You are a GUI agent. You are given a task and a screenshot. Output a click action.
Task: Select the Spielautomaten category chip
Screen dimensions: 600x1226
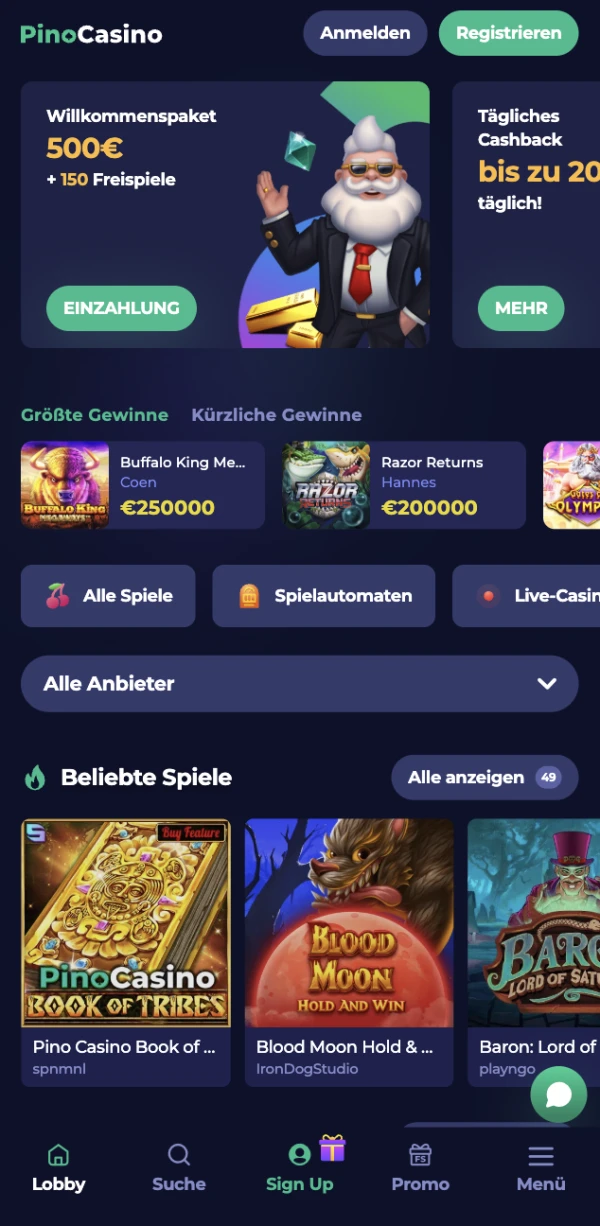point(323,596)
